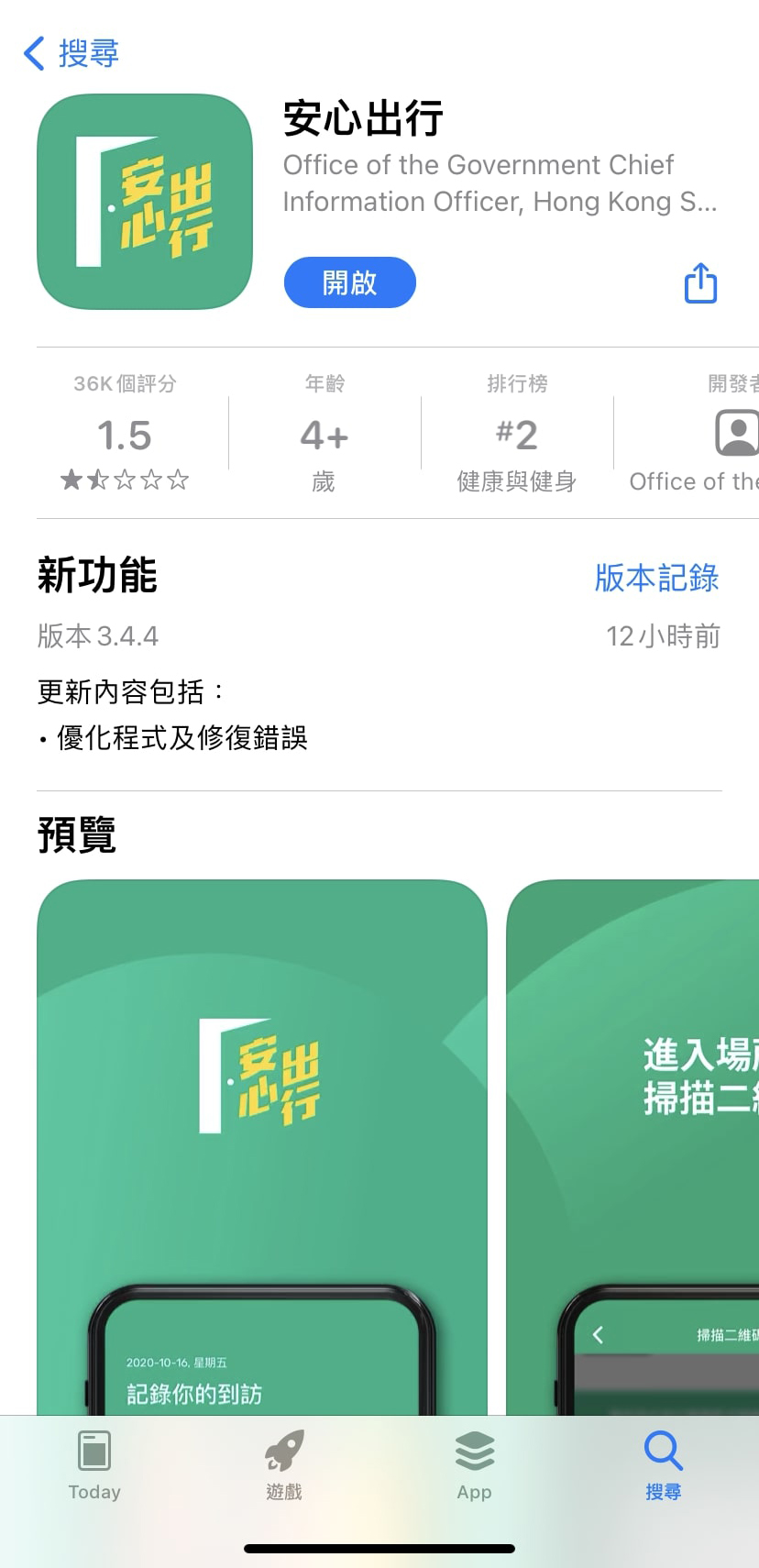Viewport: 759px width, 1568px height.
Task: Share the 安心出行 app
Action: [700, 282]
